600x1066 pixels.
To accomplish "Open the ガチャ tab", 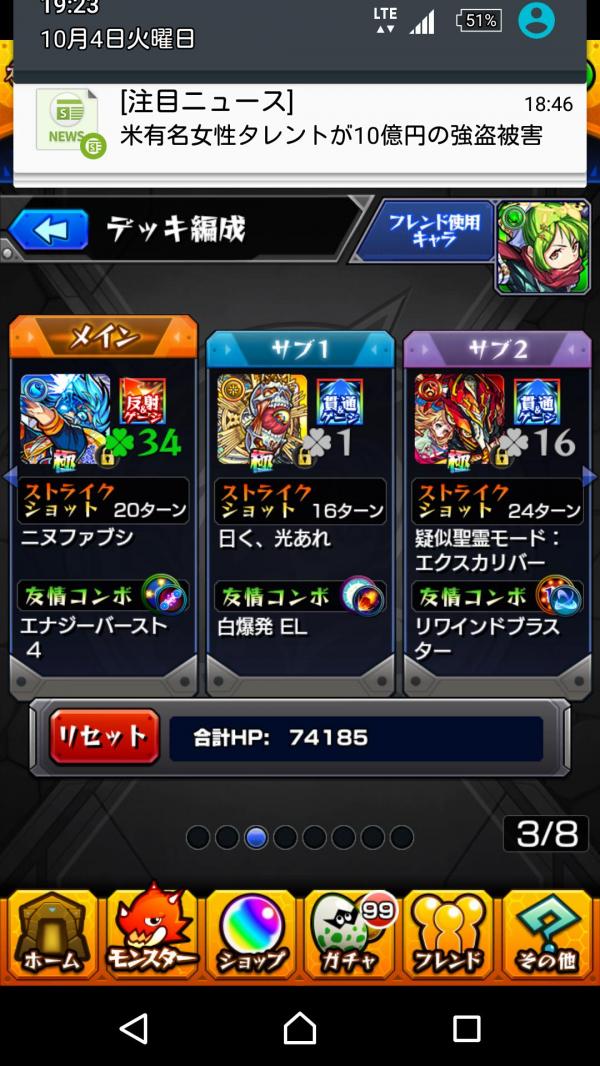I will (x=350, y=935).
